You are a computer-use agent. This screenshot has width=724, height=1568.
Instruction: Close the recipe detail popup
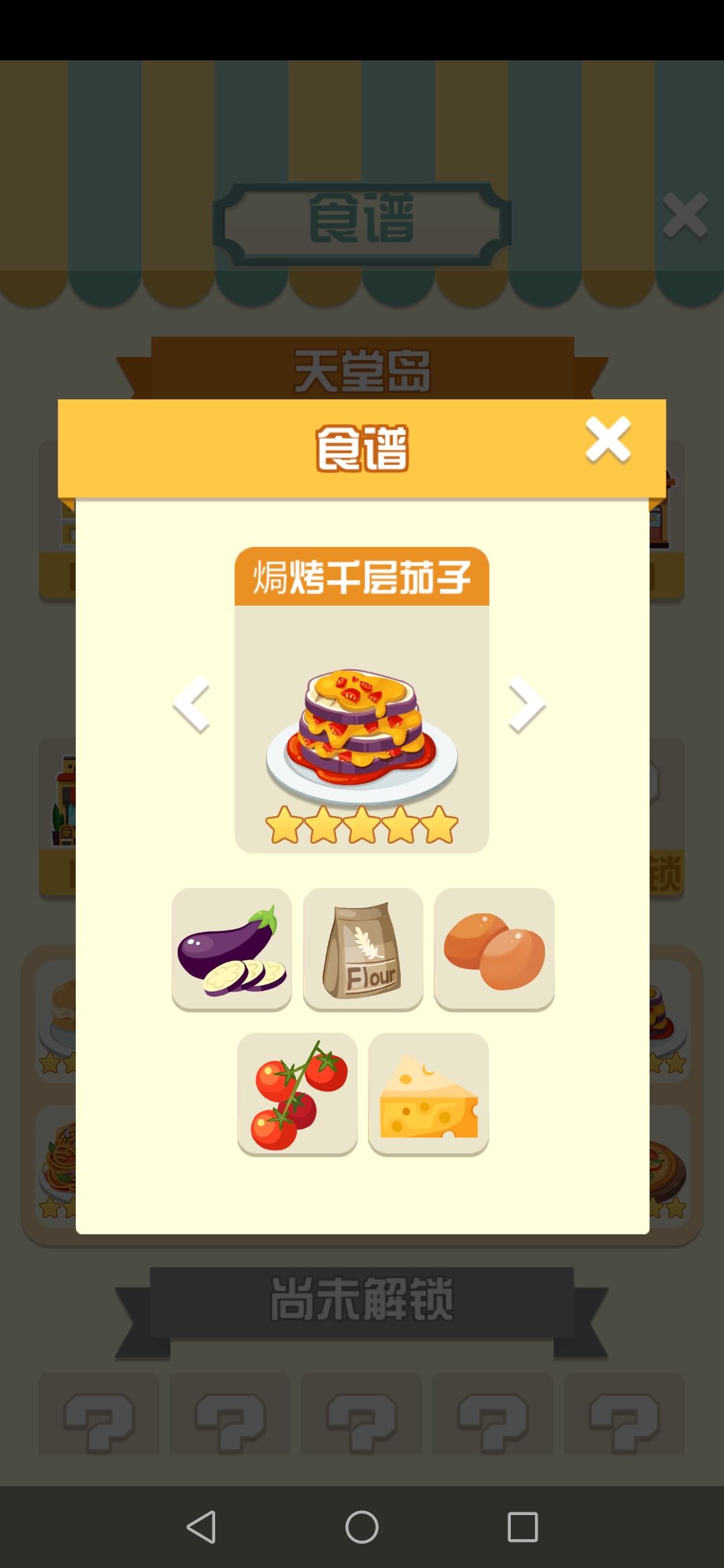pyautogui.click(x=607, y=439)
